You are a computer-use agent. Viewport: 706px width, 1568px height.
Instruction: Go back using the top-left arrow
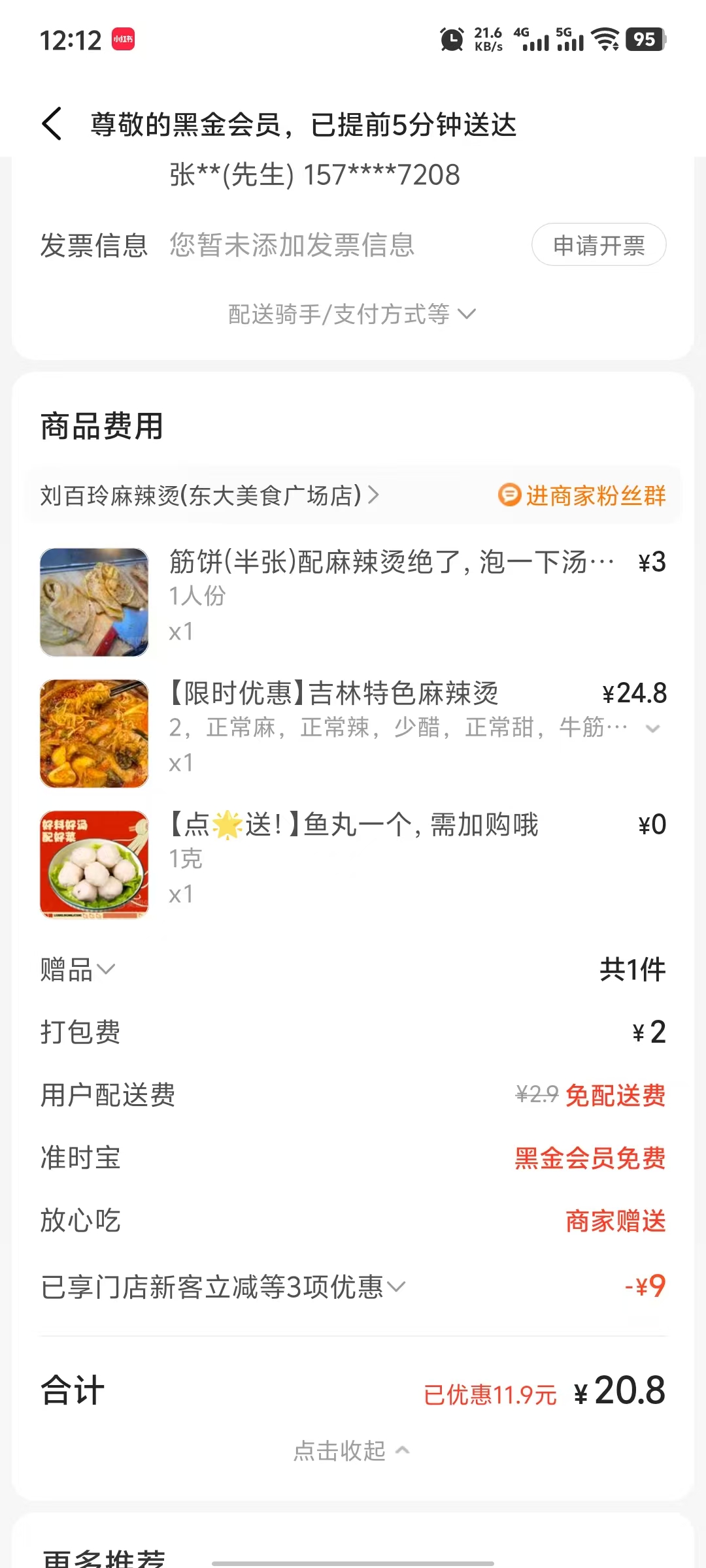tap(52, 124)
